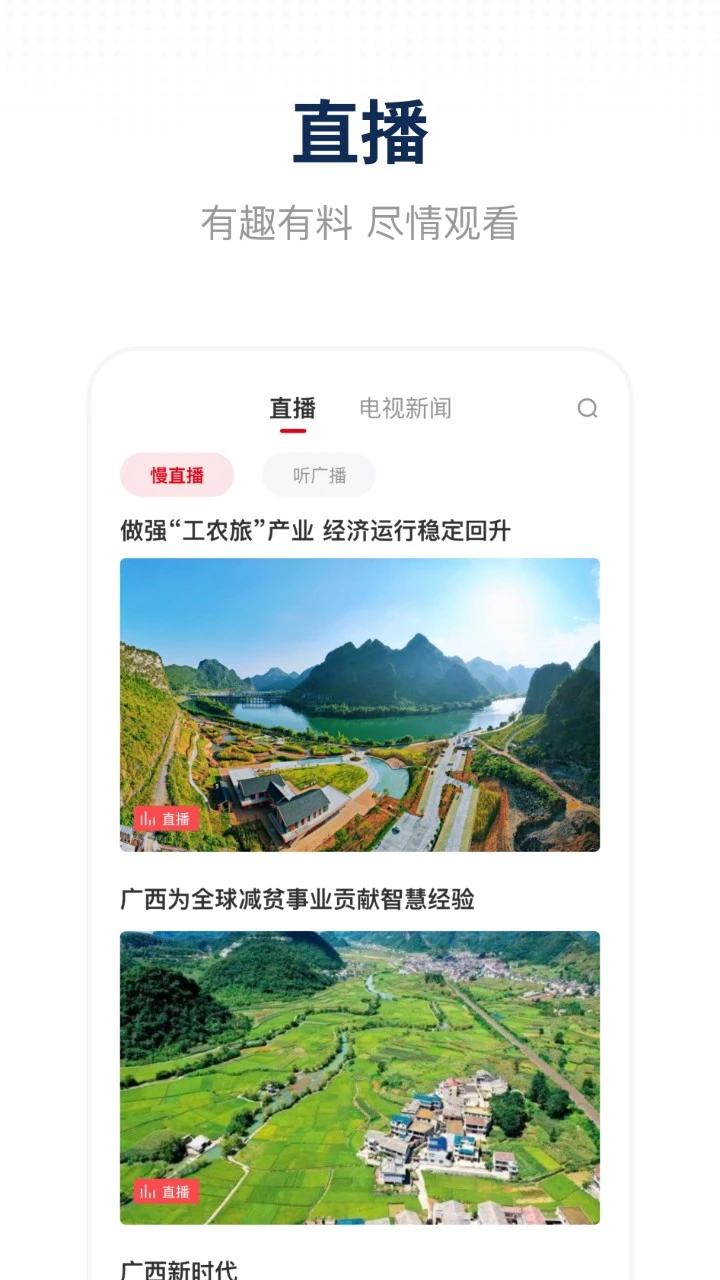This screenshot has height=1280, width=720.
Task: Switch to the 电视新闻 tab
Action: (405, 408)
